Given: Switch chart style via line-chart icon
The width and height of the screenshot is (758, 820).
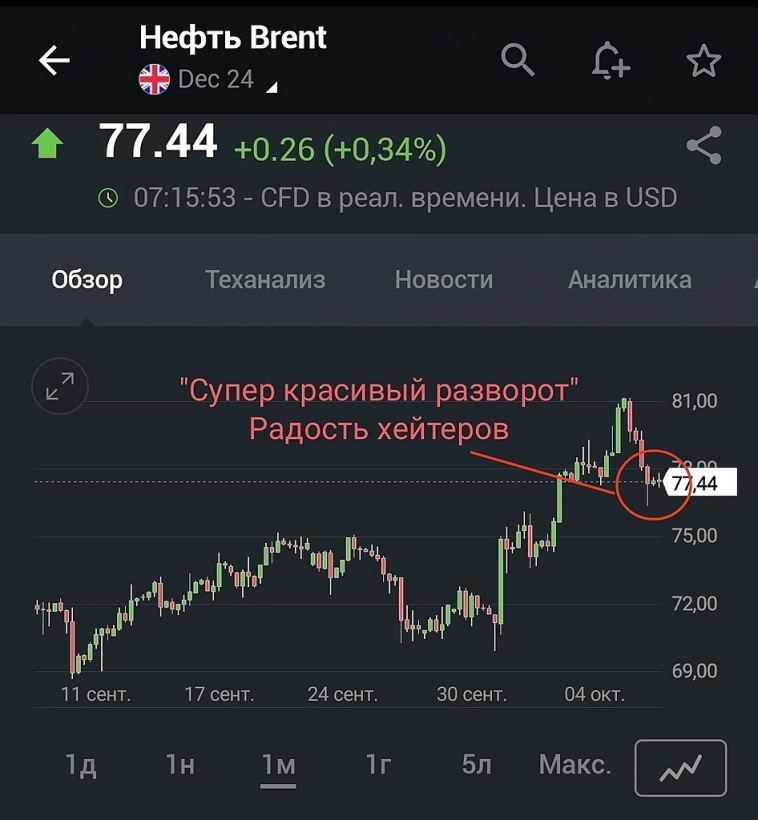Looking at the screenshot, I should [681, 768].
